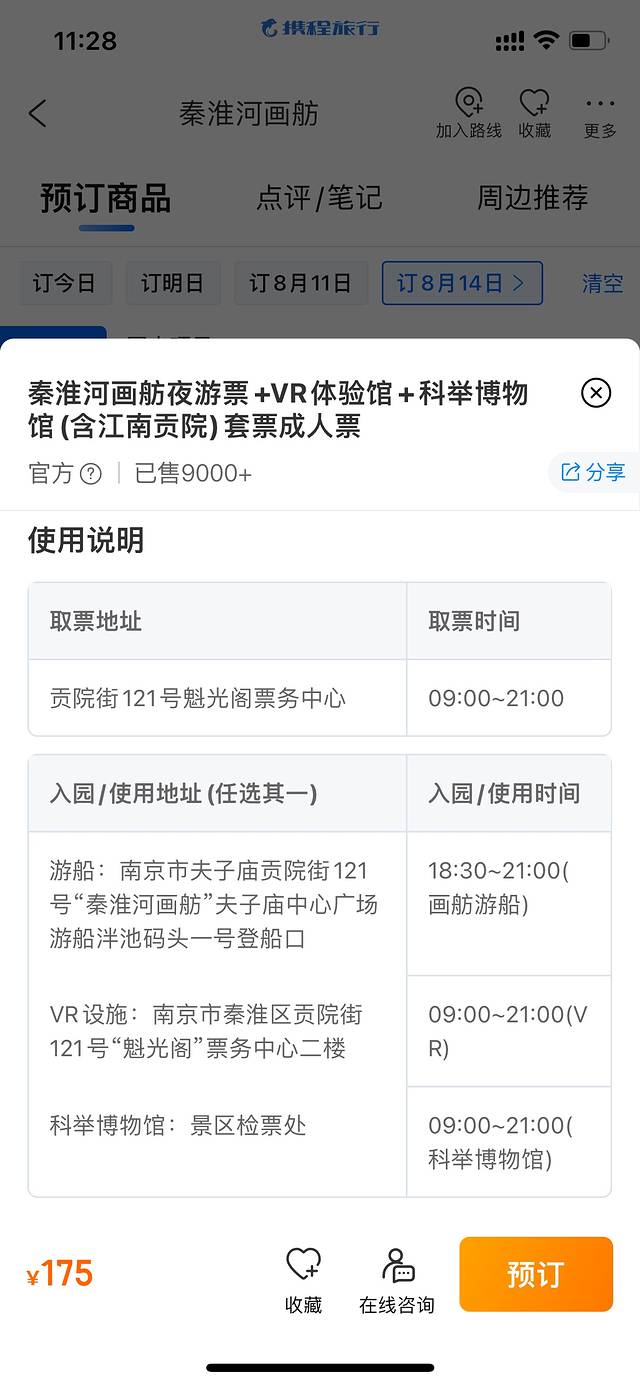Add attraction to route via 加入路线
The height and width of the screenshot is (1385, 640).
[x=468, y=113]
